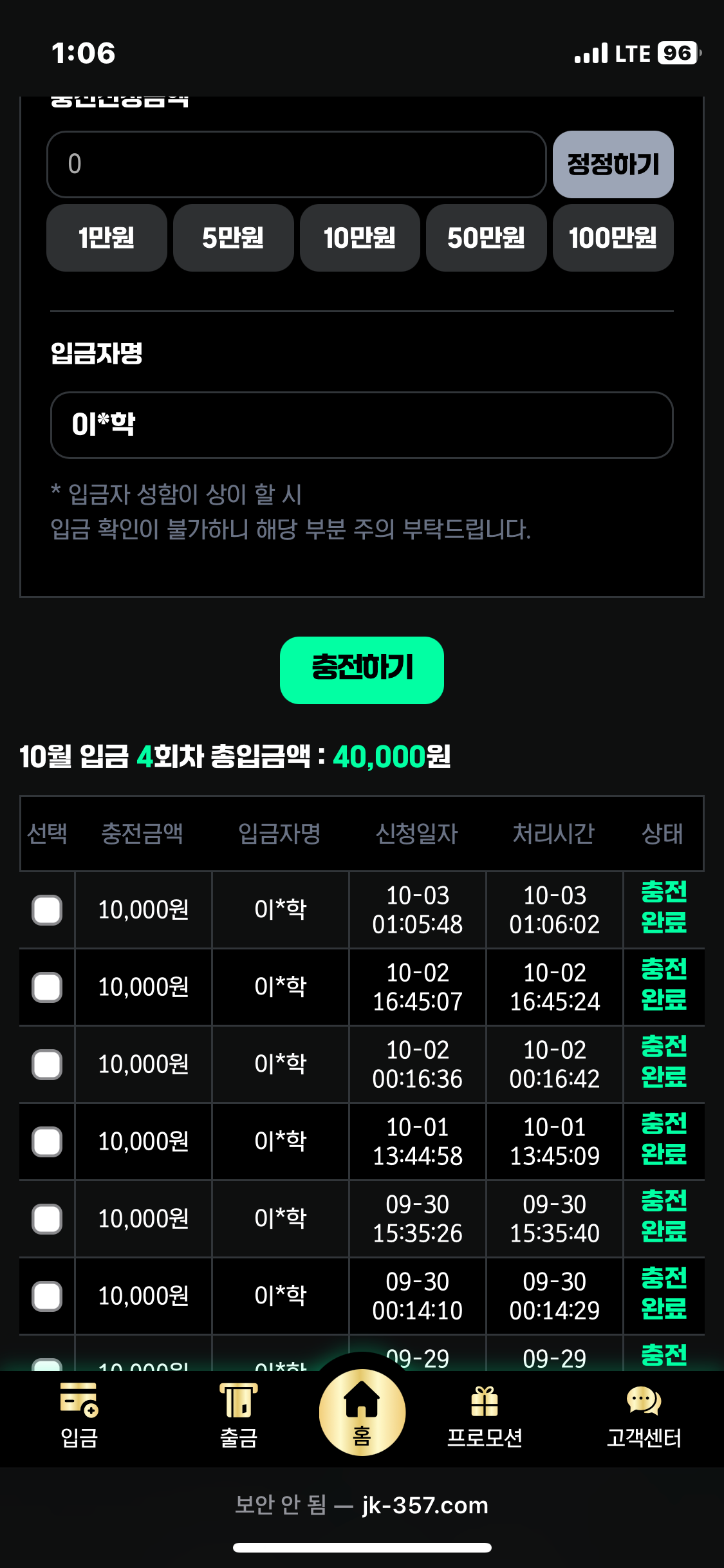Pick the 100만원 amount button
The width and height of the screenshot is (724, 1568).
coord(613,238)
